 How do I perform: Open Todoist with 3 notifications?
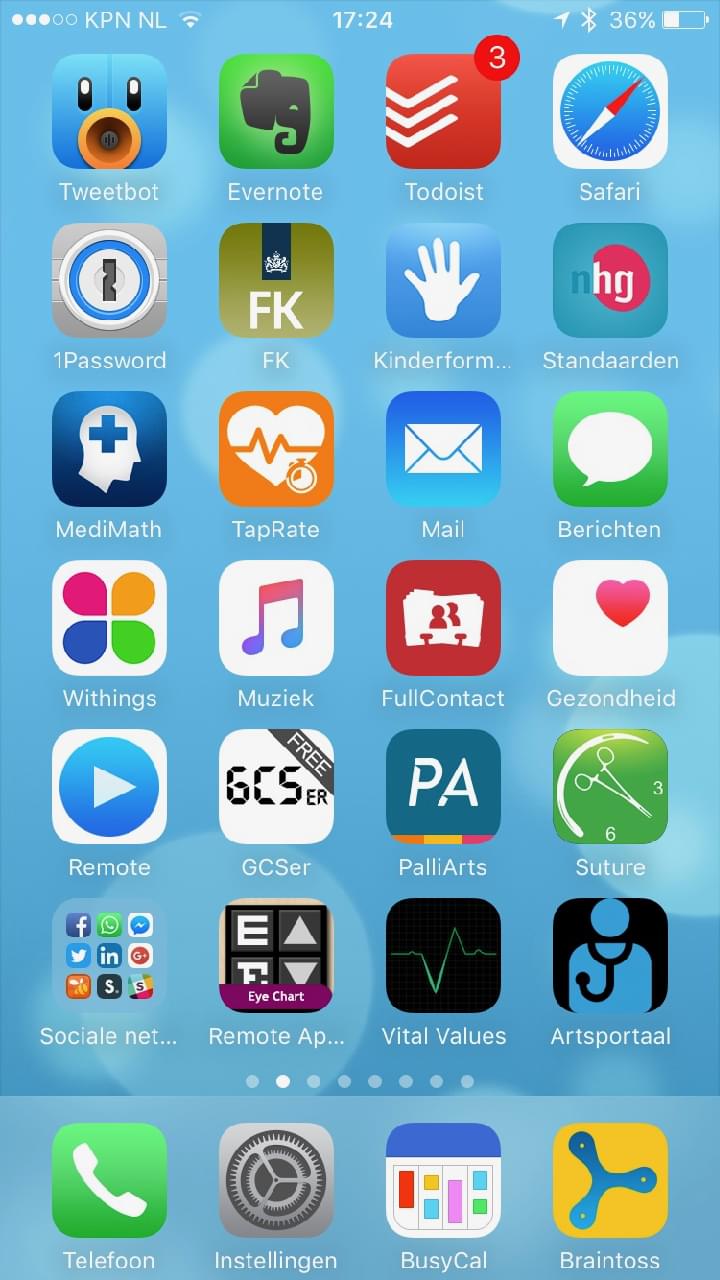point(443,112)
